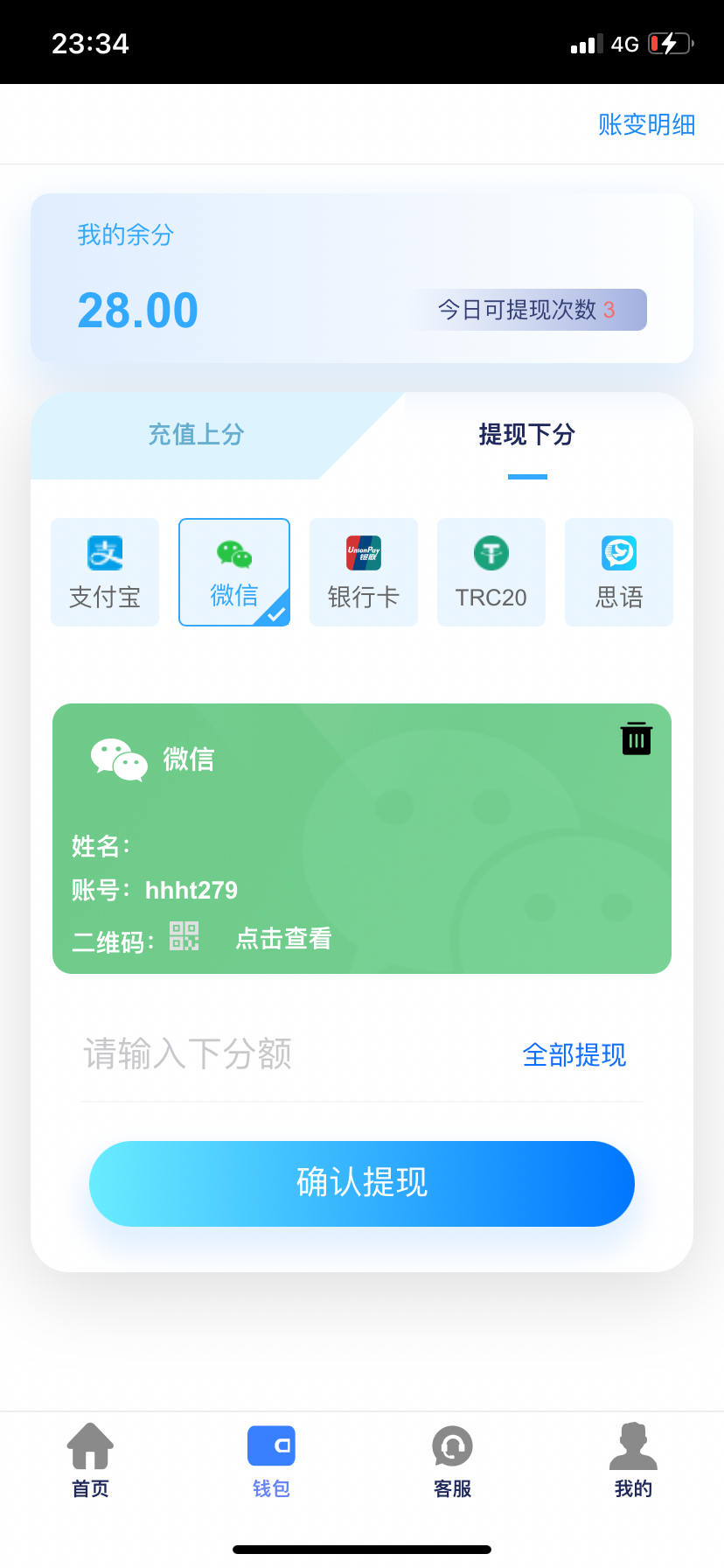
Task: Confirm with the 确认提现 button
Action: 362,1183
